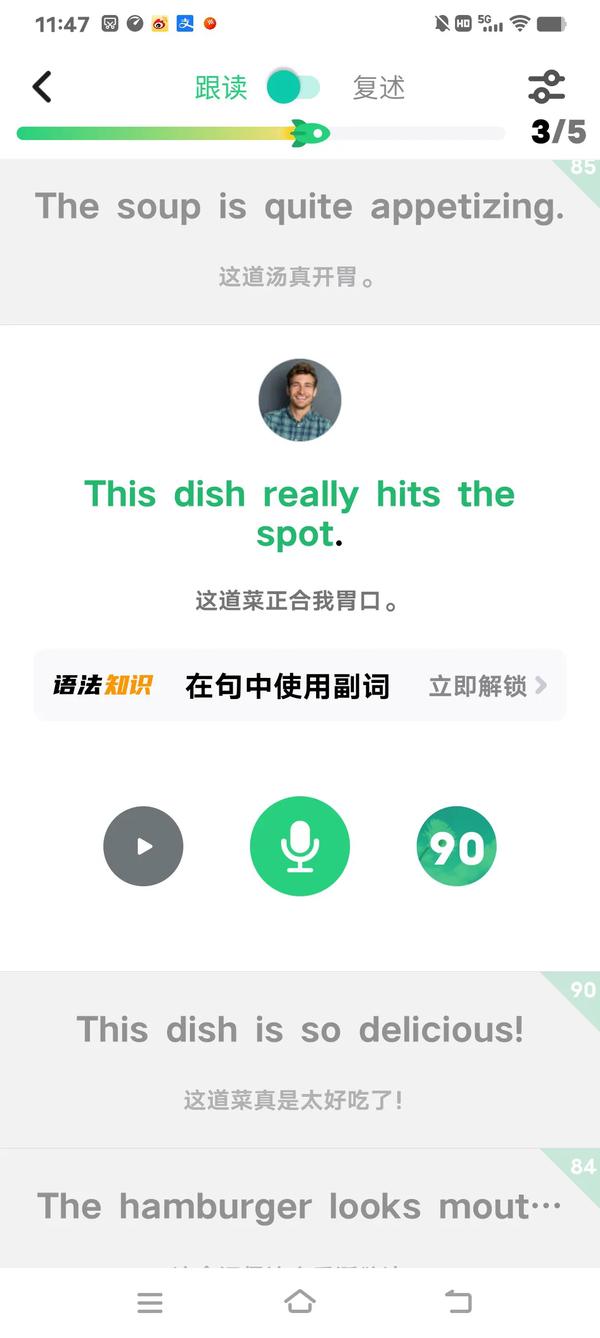The width and height of the screenshot is (600, 1338).
Task: Play the sentence audio
Action: 143,846
